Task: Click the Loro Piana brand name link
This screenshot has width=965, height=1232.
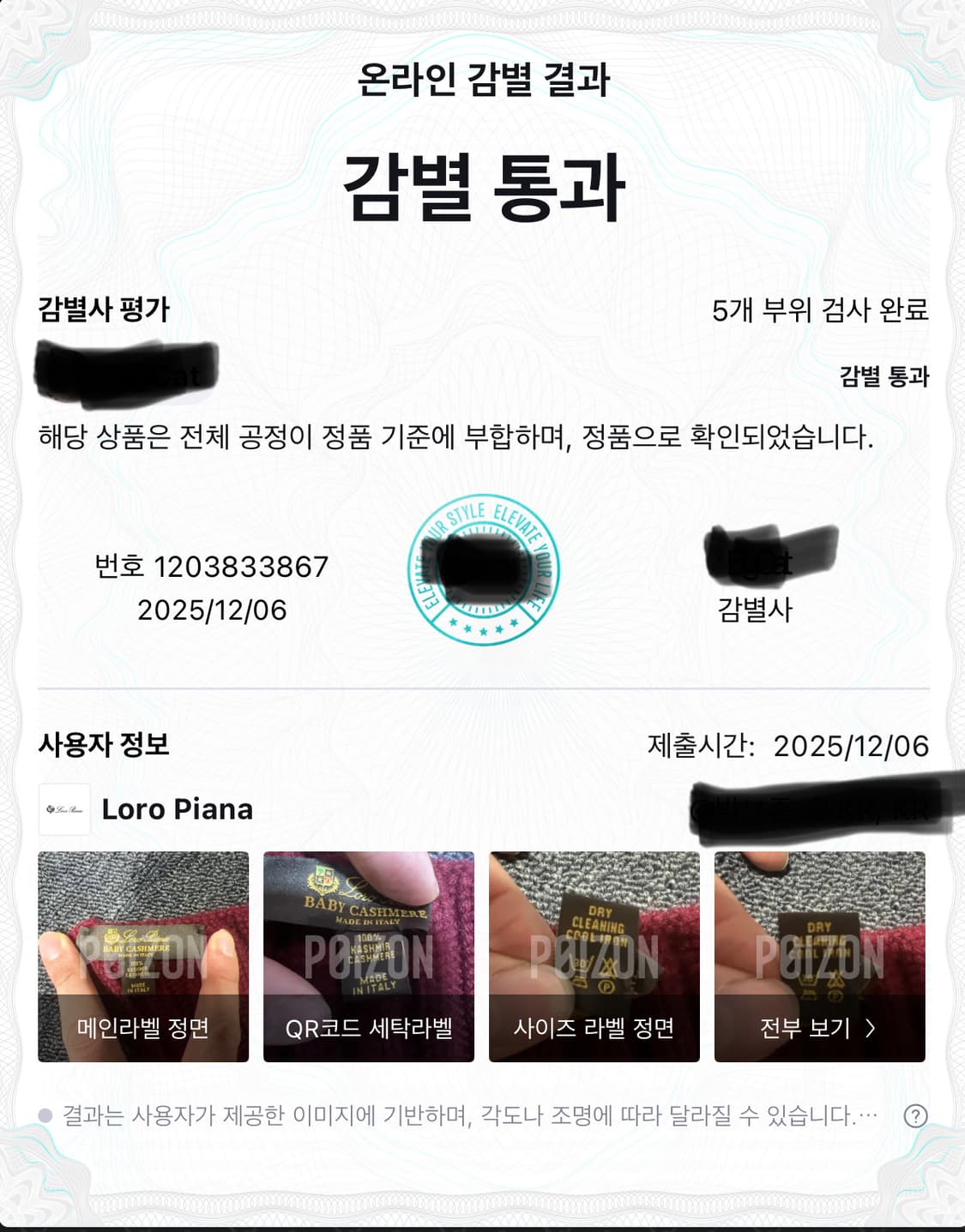Action: tap(178, 807)
